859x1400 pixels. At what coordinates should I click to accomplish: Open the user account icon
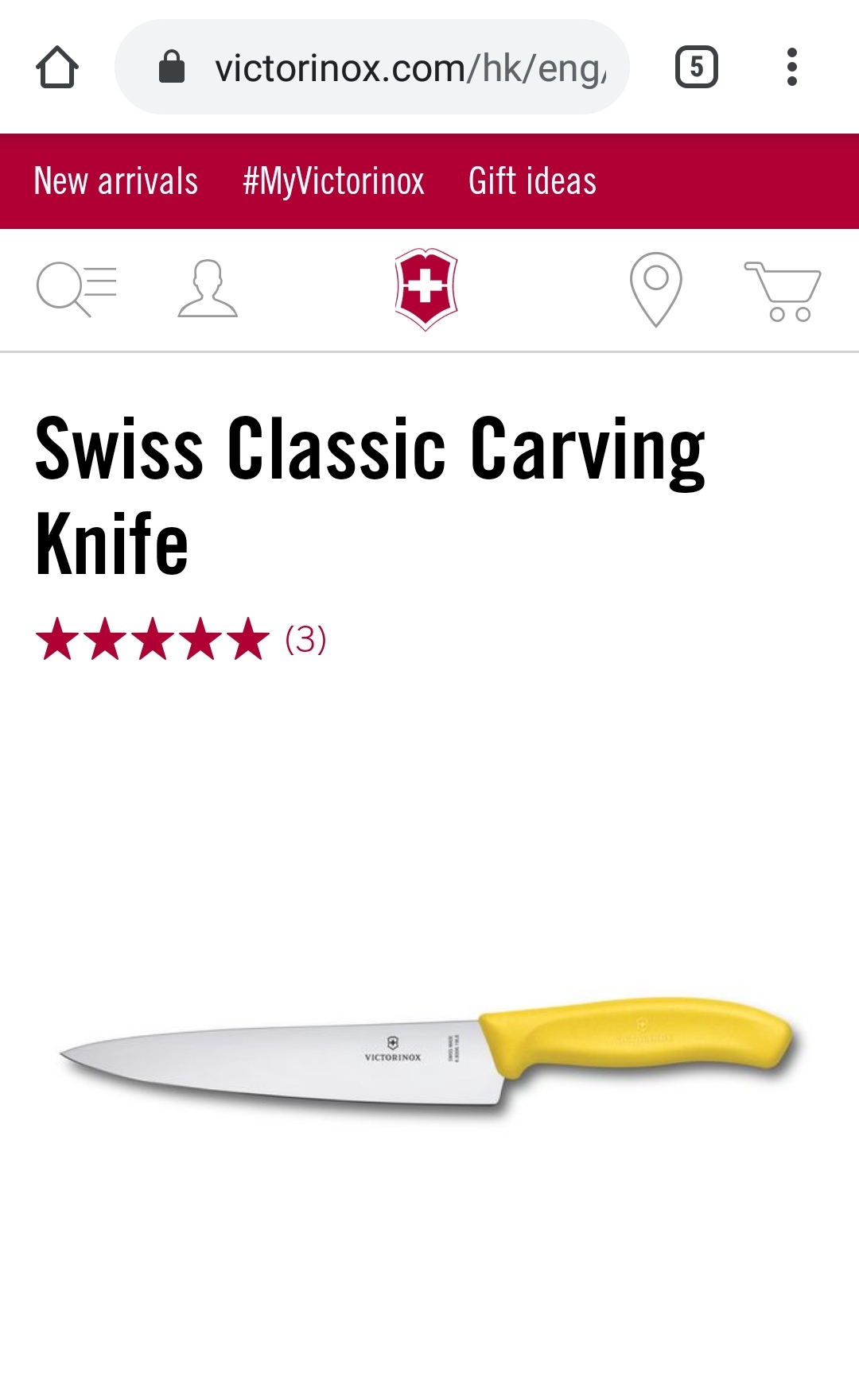[x=206, y=289]
